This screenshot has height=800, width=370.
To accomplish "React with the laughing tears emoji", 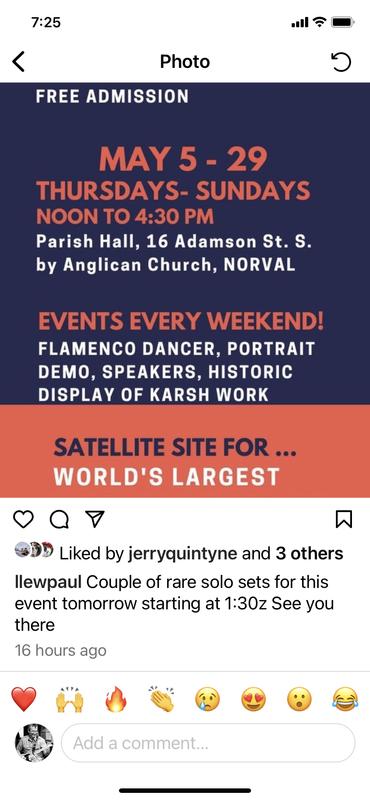I will click(346, 699).
